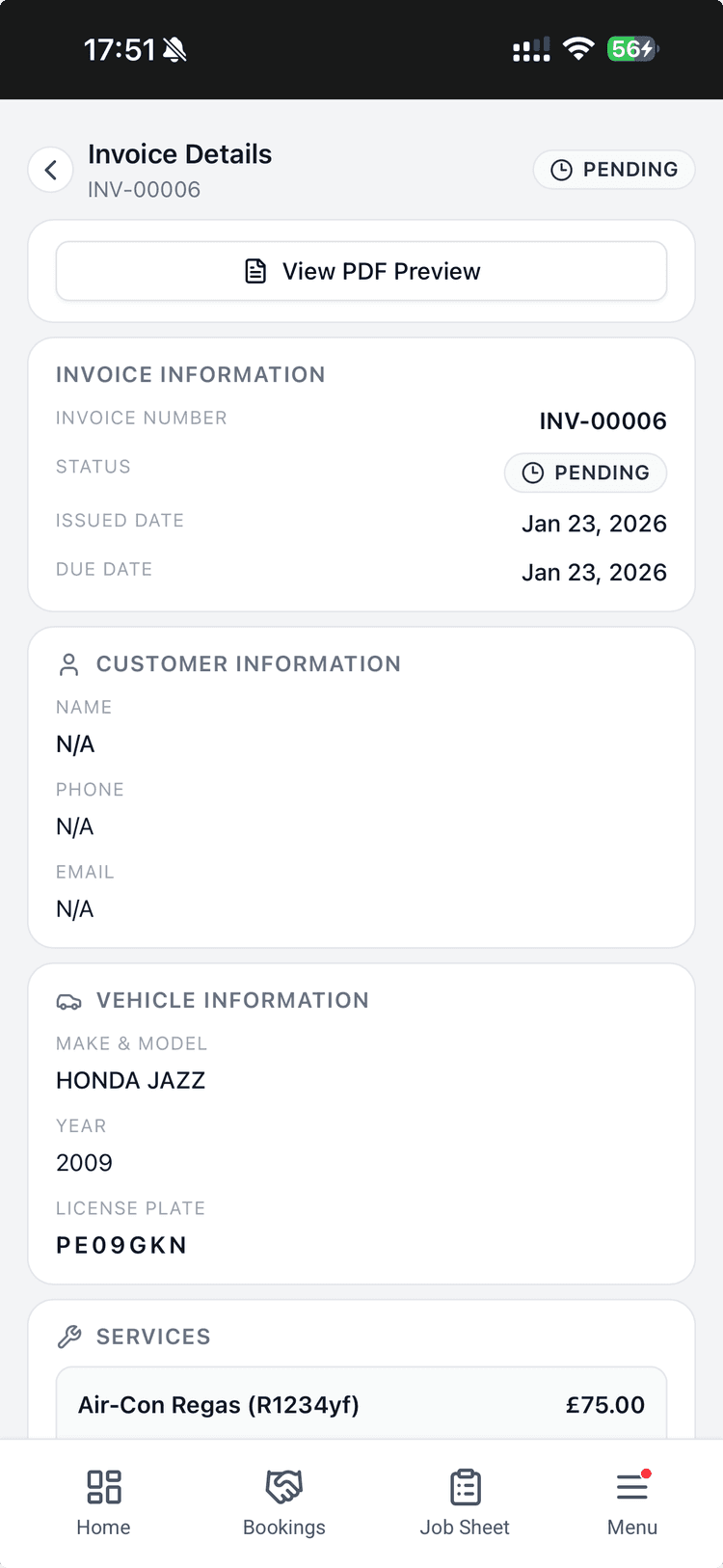Click the person icon next to CUSTOMER INFORMATION

pyautogui.click(x=67, y=663)
